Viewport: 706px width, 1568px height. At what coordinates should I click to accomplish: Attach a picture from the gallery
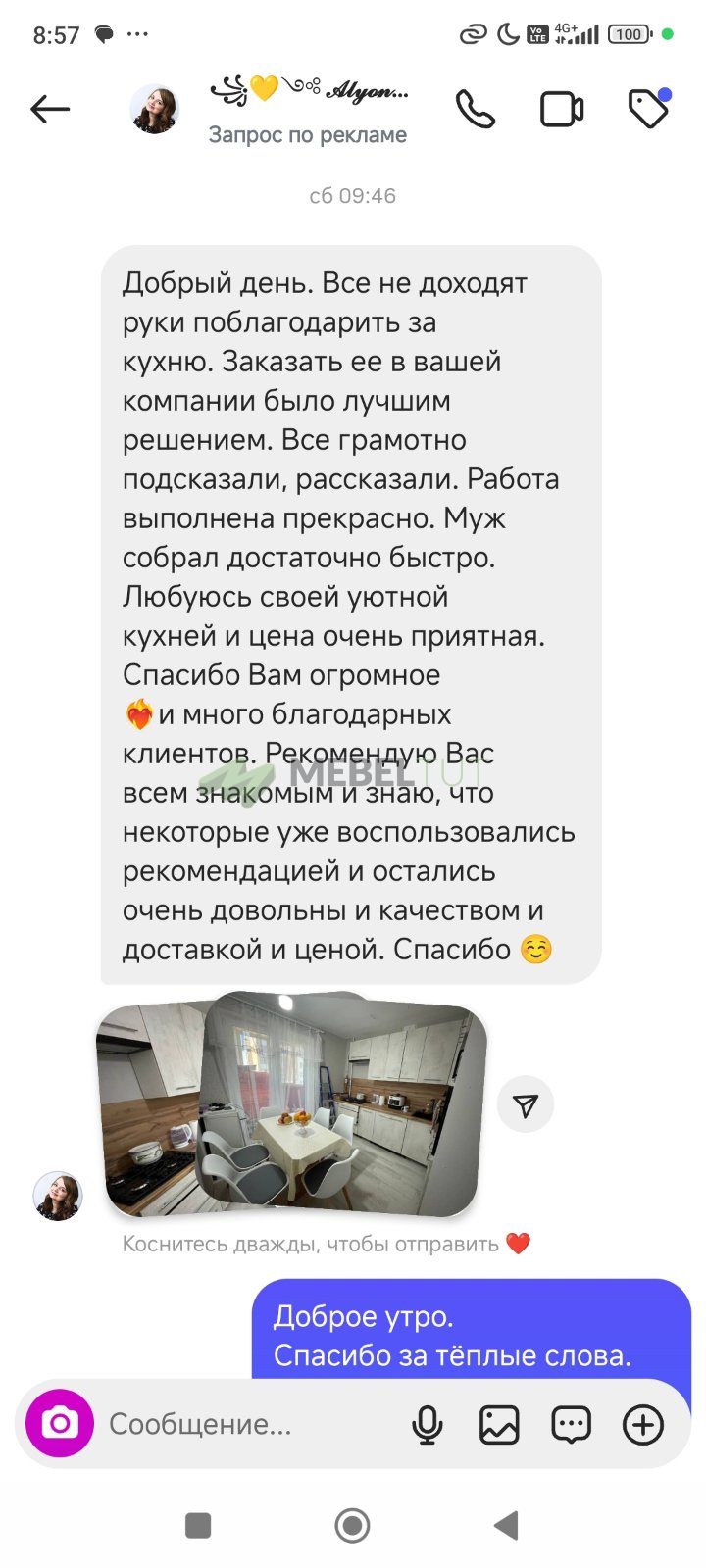pos(499,1424)
